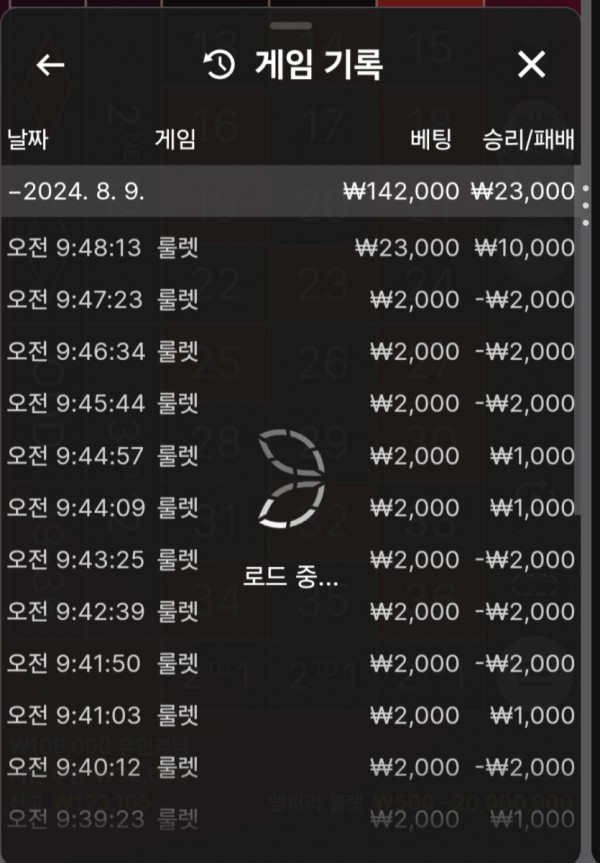Image resolution: width=600 pixels, height=863 pixels.
Task: Collapse the 2024. 8. 9. date group
Action: [290, 192]
